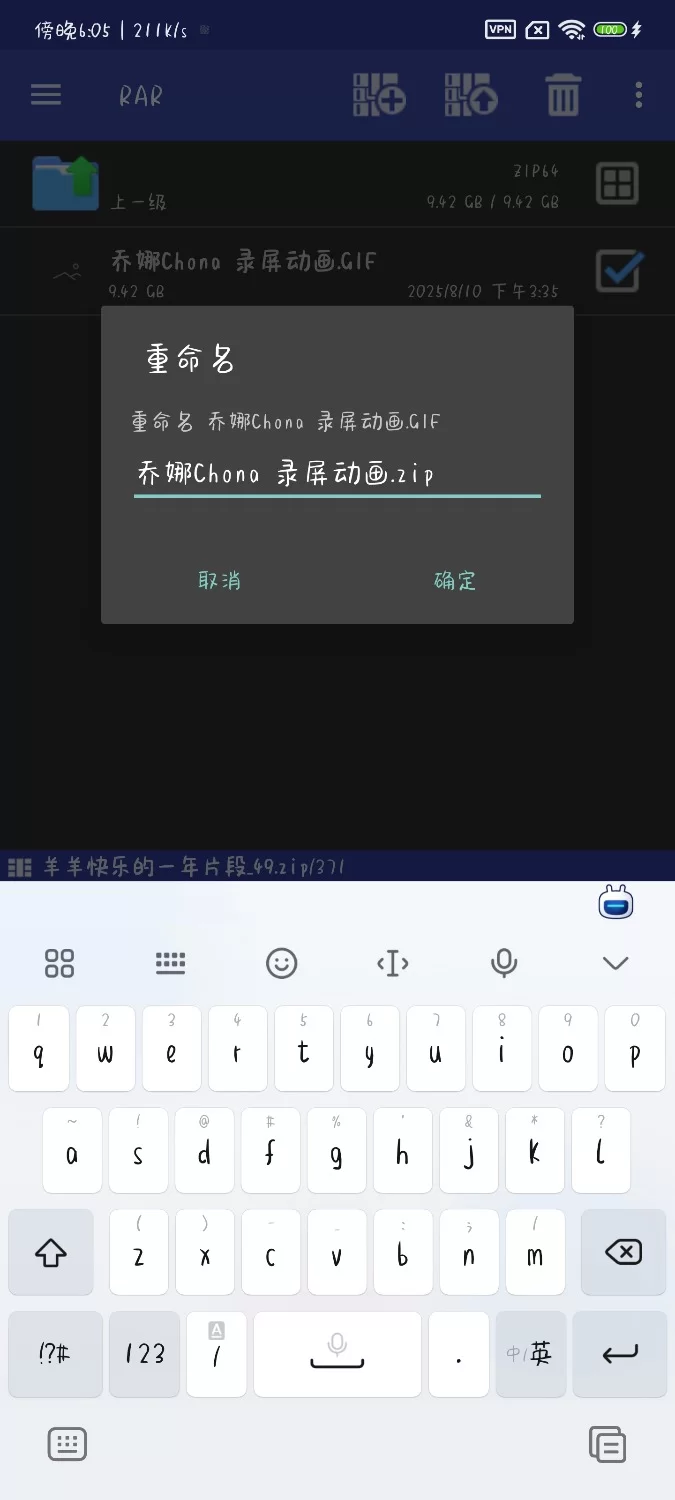Viewport: 675px width, 1500px height.
Task: Open the emoji picker on keyboard
Action: click(x=282, y=963)
